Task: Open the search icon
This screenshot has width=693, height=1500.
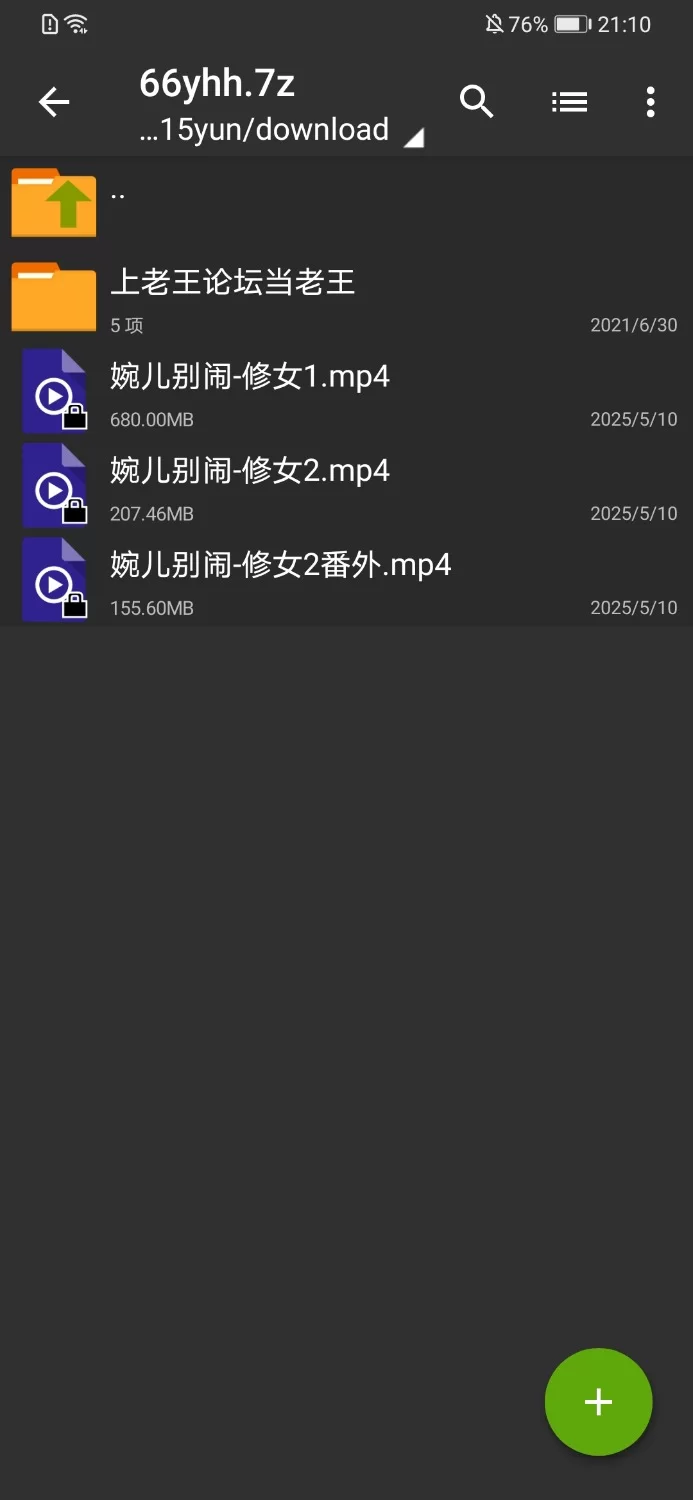Action: [477, 102]
